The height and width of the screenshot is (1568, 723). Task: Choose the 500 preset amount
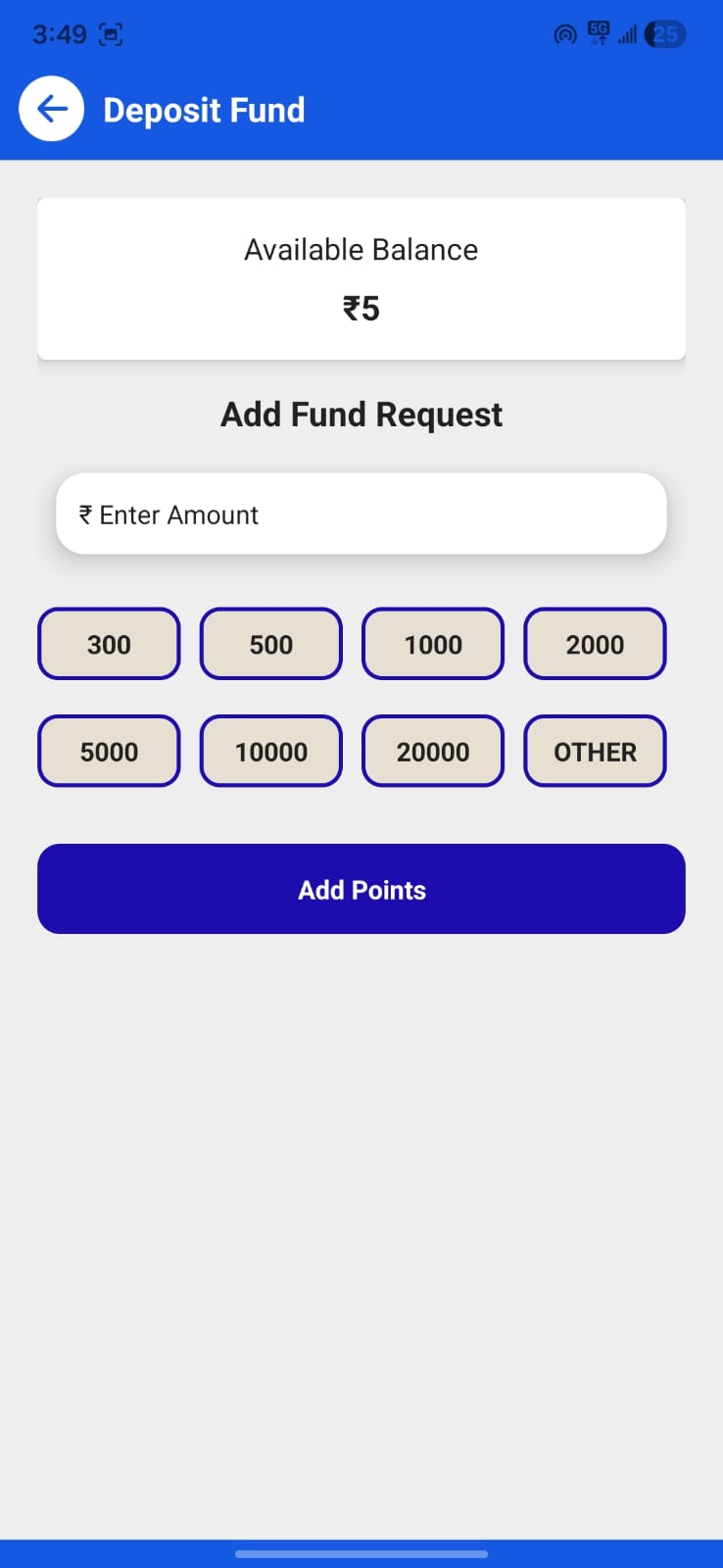(271, 644)
